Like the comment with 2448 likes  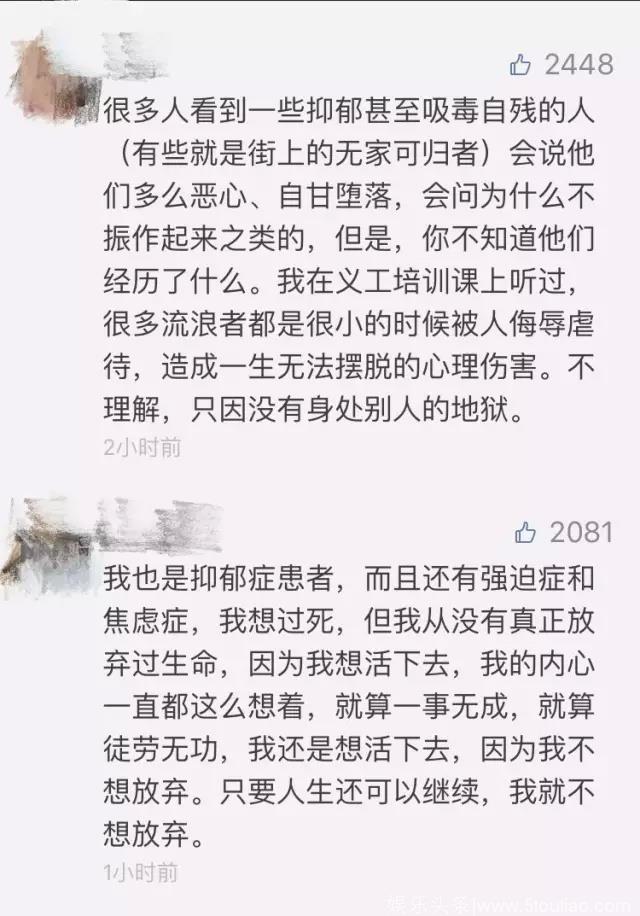(x=521, y=66)
